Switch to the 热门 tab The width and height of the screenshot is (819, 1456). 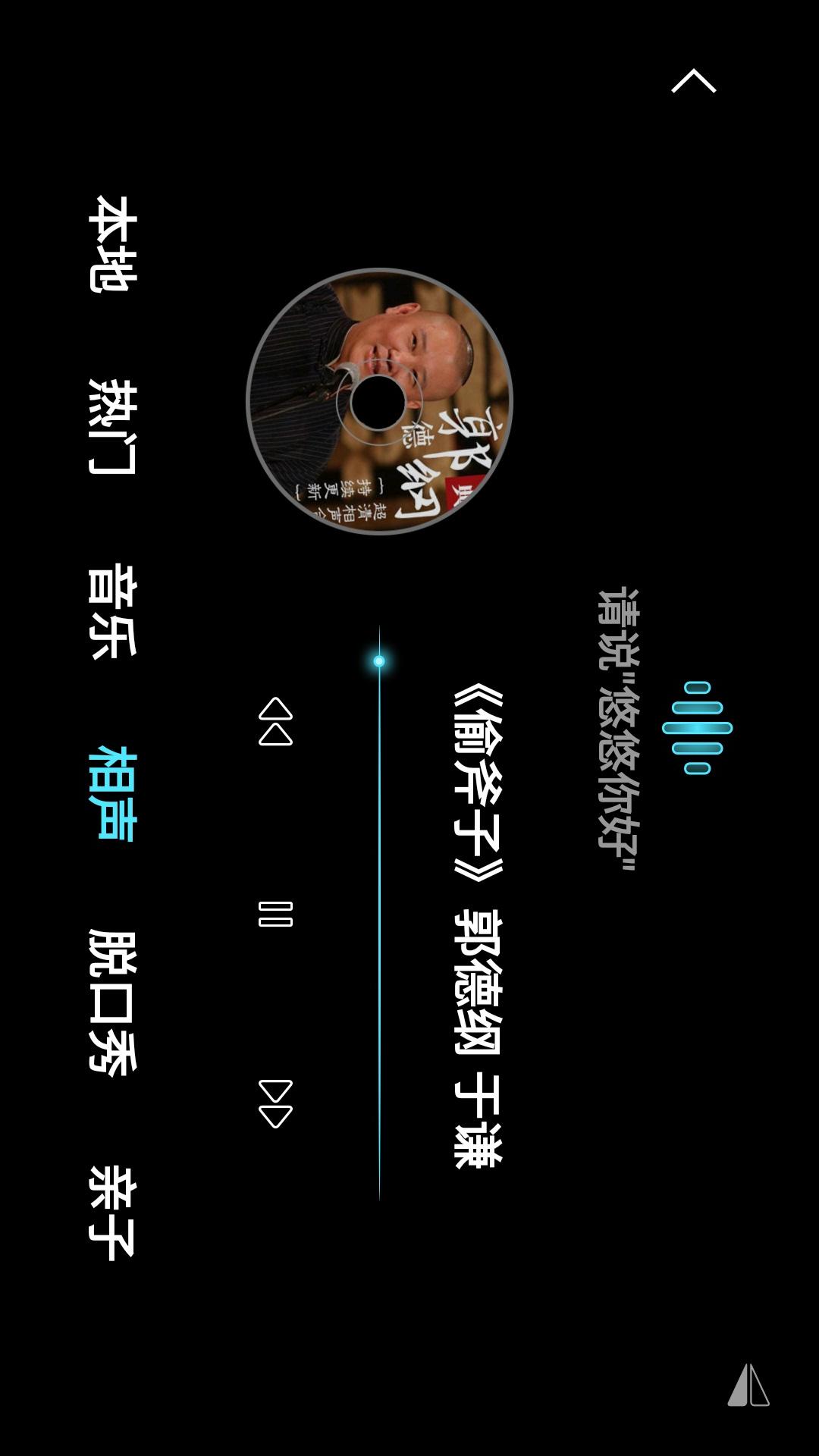click(112, 427)
